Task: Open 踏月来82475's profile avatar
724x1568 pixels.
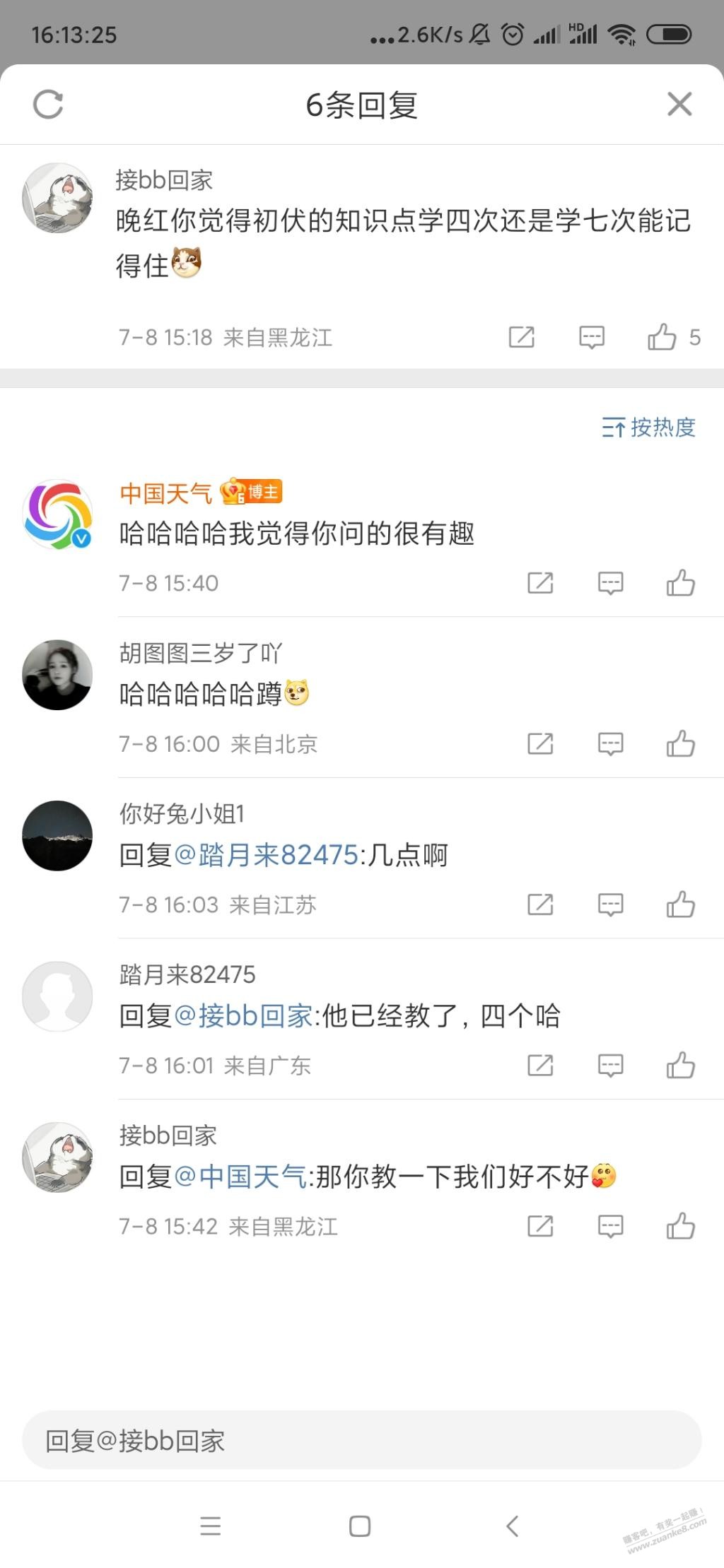Action: pos(57,996)
